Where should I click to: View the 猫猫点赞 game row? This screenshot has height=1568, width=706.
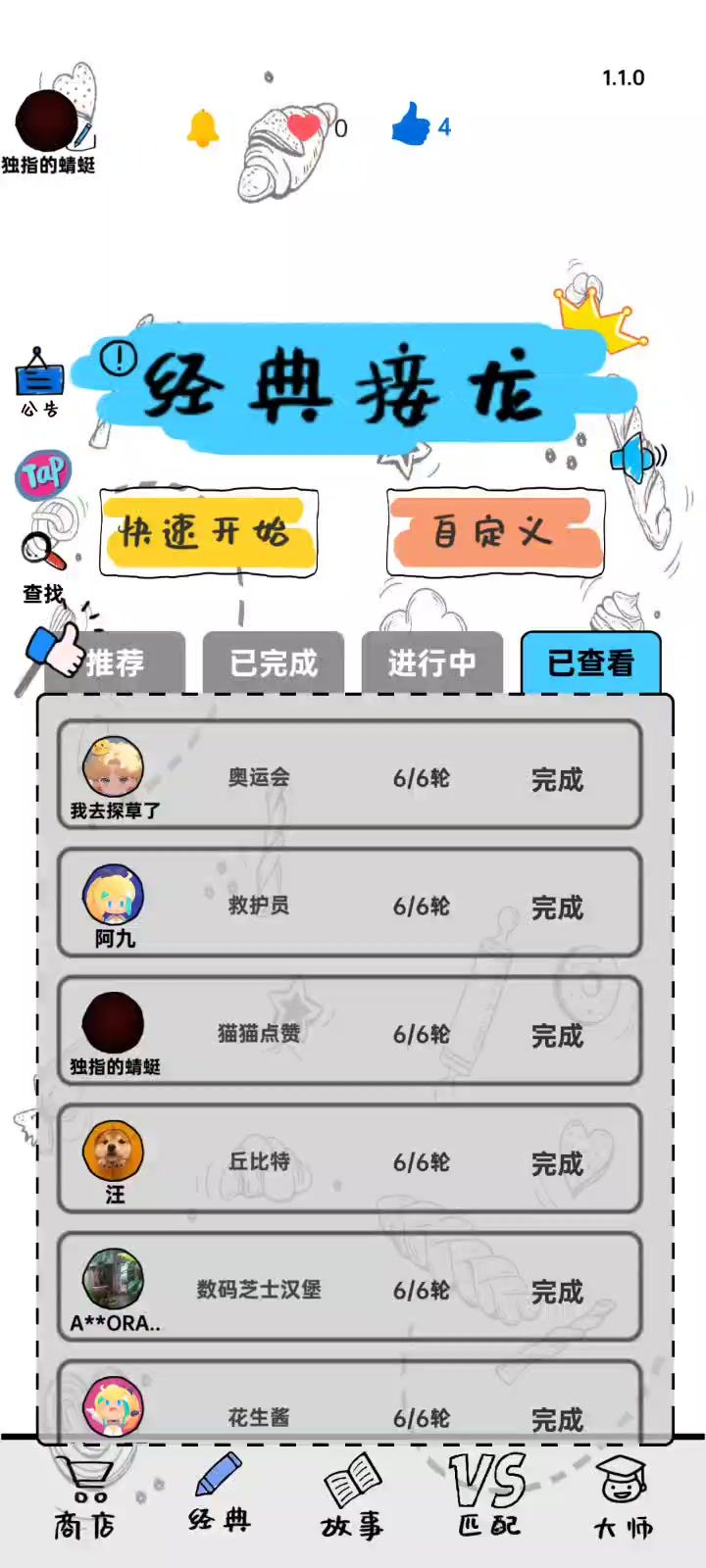pyautogui.click(x=349, y=1033)
